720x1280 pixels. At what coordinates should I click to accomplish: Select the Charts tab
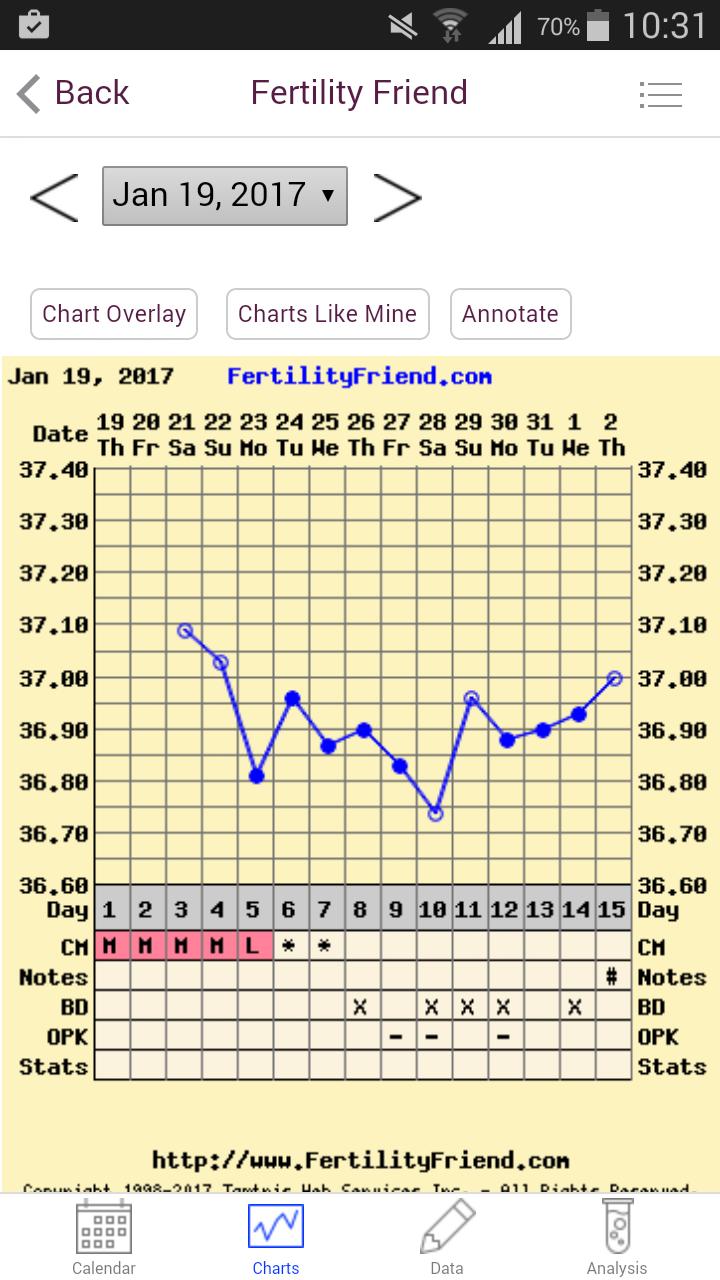coord(276,1240)
